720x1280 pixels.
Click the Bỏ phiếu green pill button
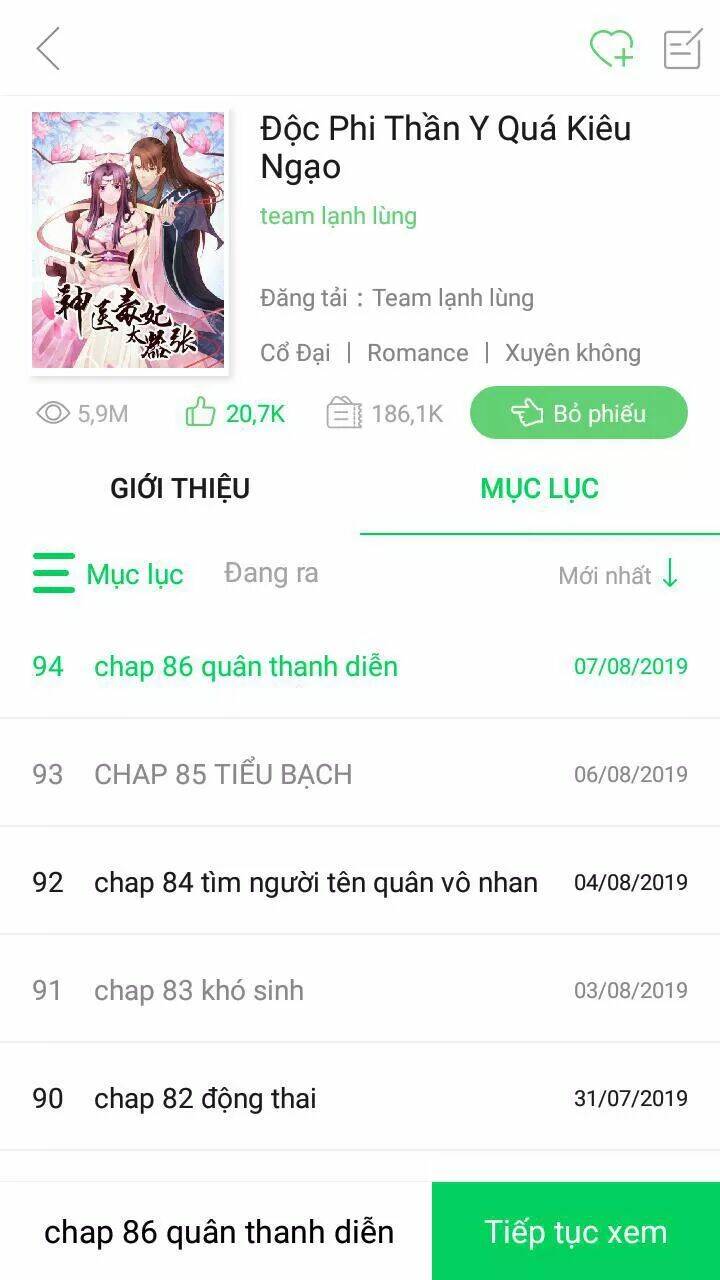click(580, 412)
